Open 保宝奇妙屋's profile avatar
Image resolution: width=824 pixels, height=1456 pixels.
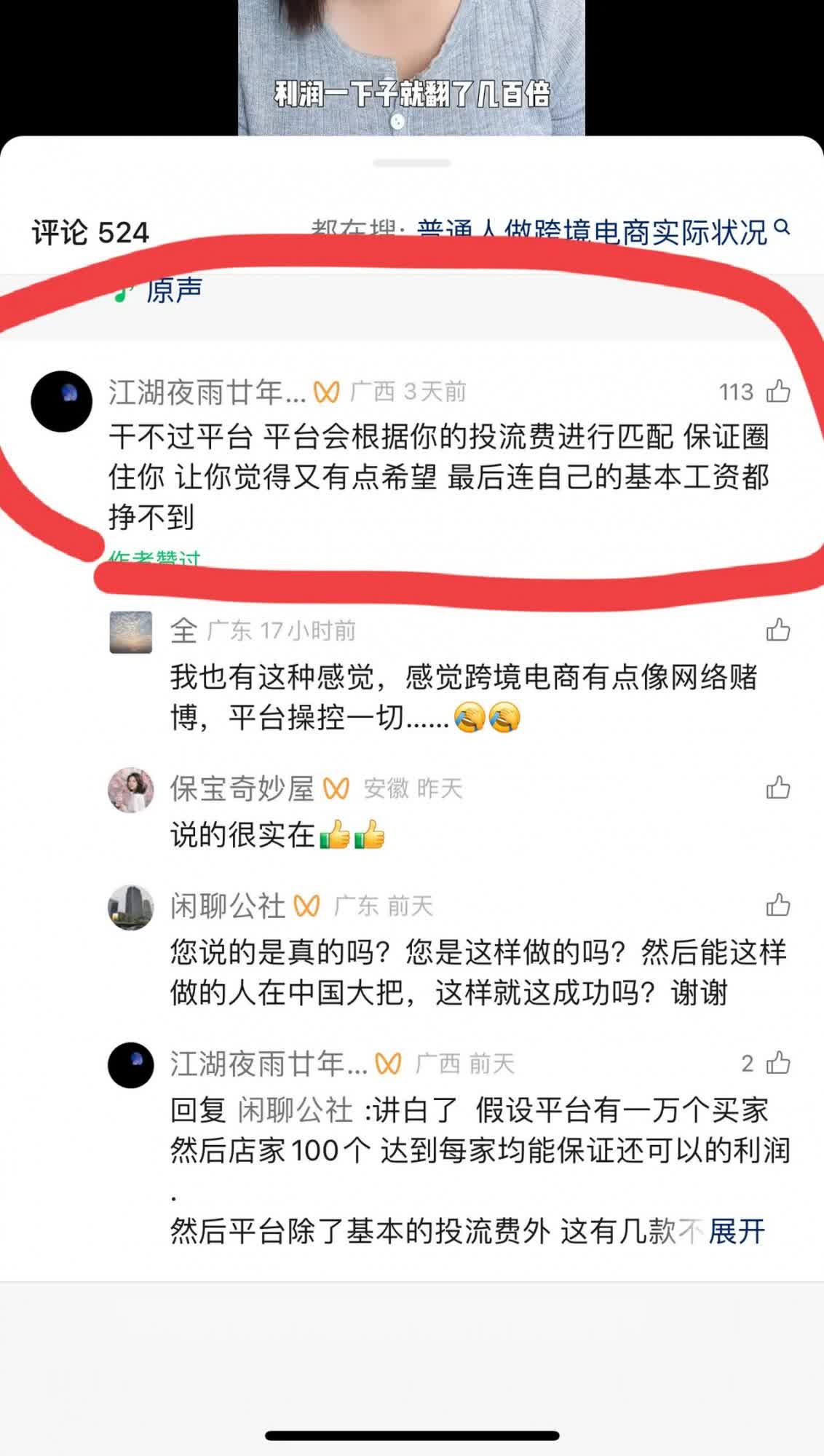point(131,790)
